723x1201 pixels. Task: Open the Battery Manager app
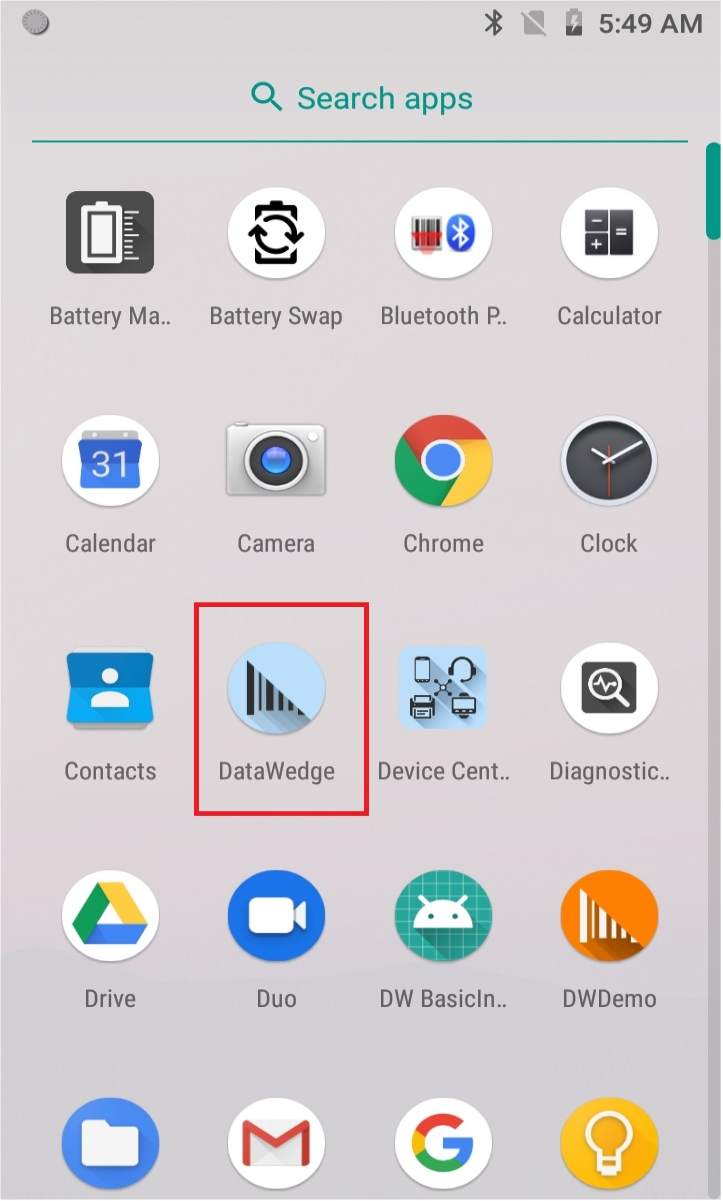coord(110,233)
